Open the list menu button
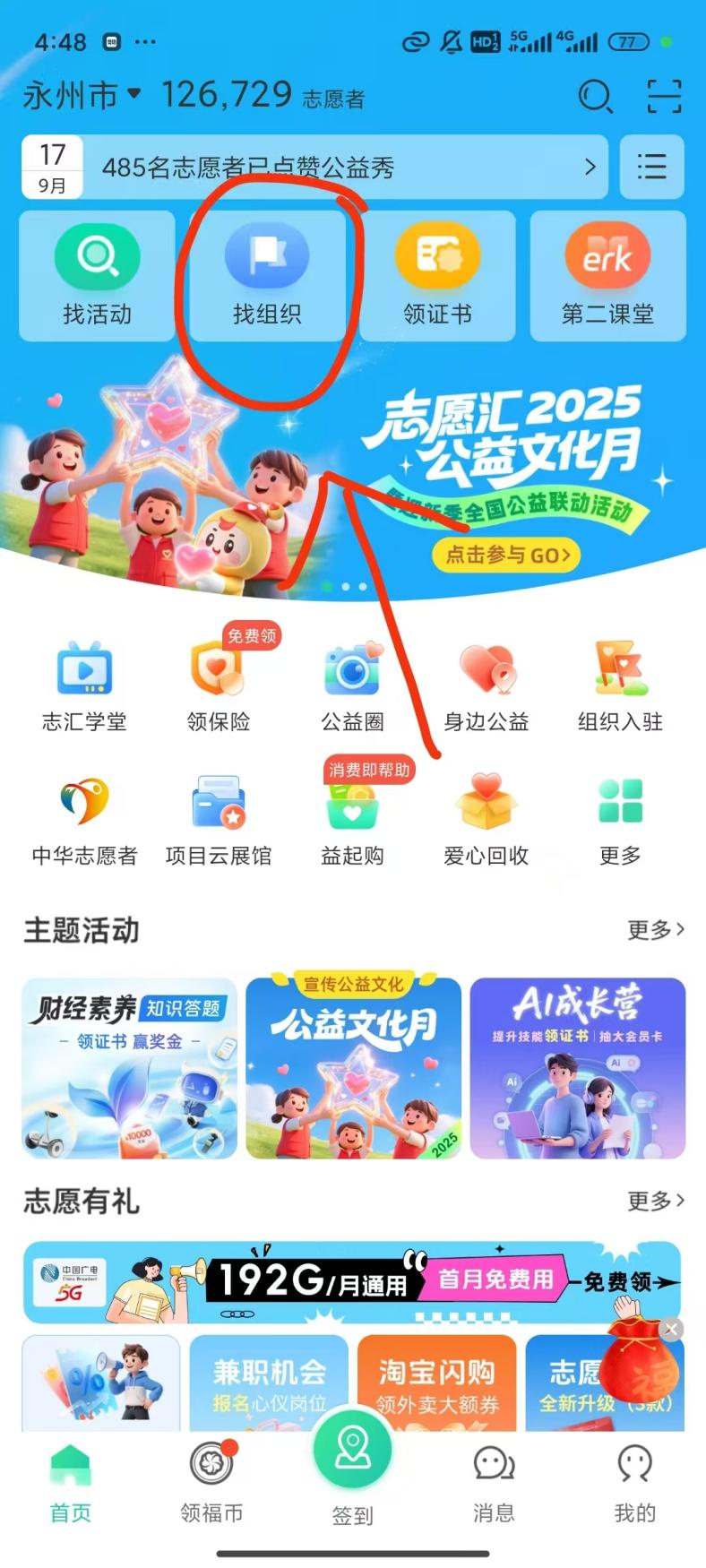The height and width of the screenshot is (1568, 706). tap(651, 167)
